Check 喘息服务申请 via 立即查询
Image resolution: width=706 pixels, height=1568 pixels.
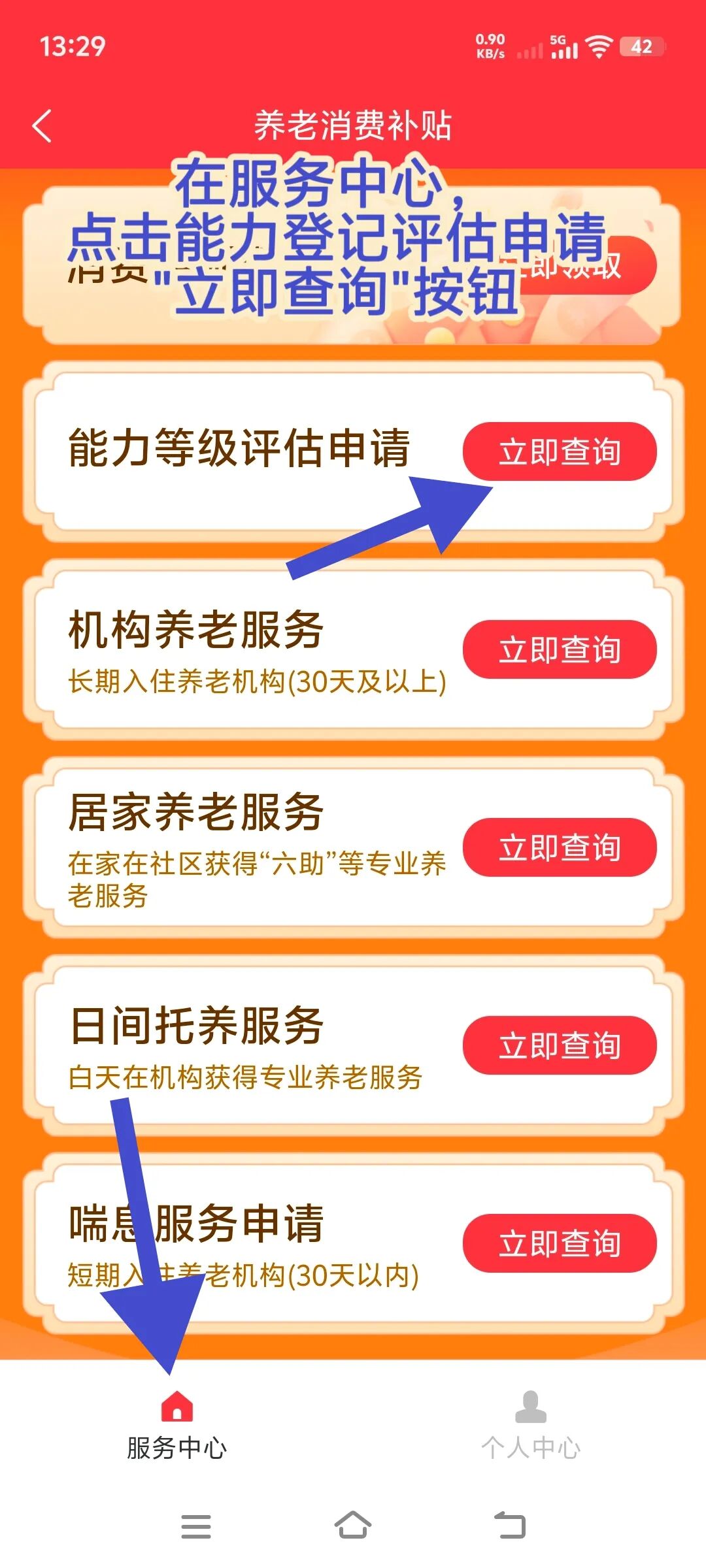(560, 1243)
